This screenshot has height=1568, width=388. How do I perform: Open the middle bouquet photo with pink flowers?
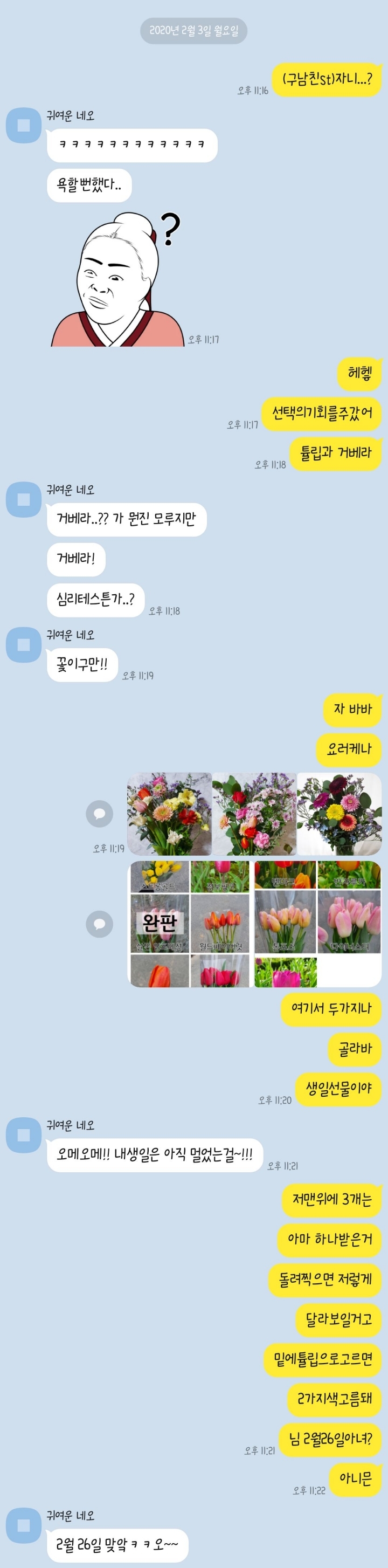[x=254, y=814]
